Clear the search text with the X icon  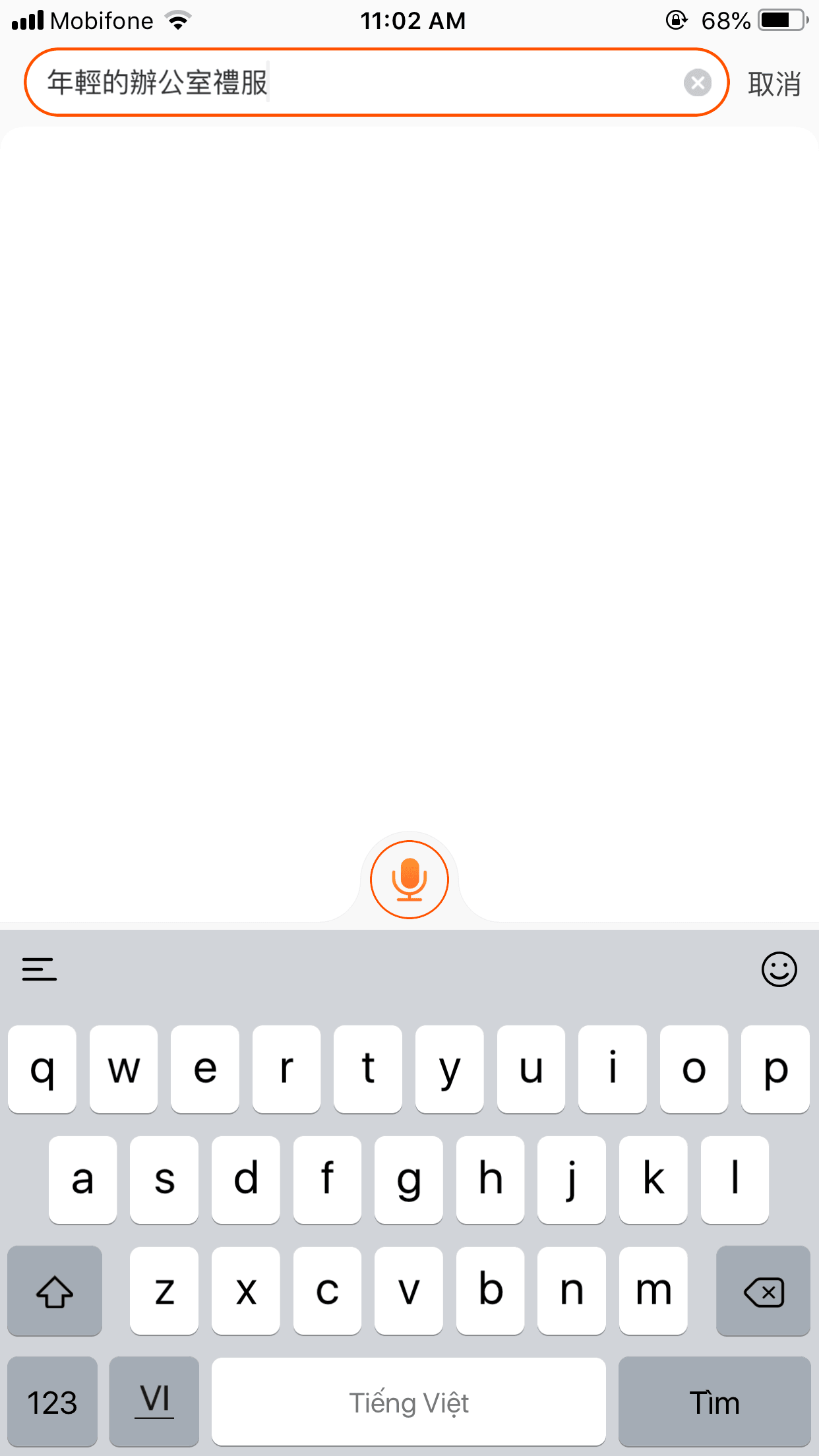point(697,83)
